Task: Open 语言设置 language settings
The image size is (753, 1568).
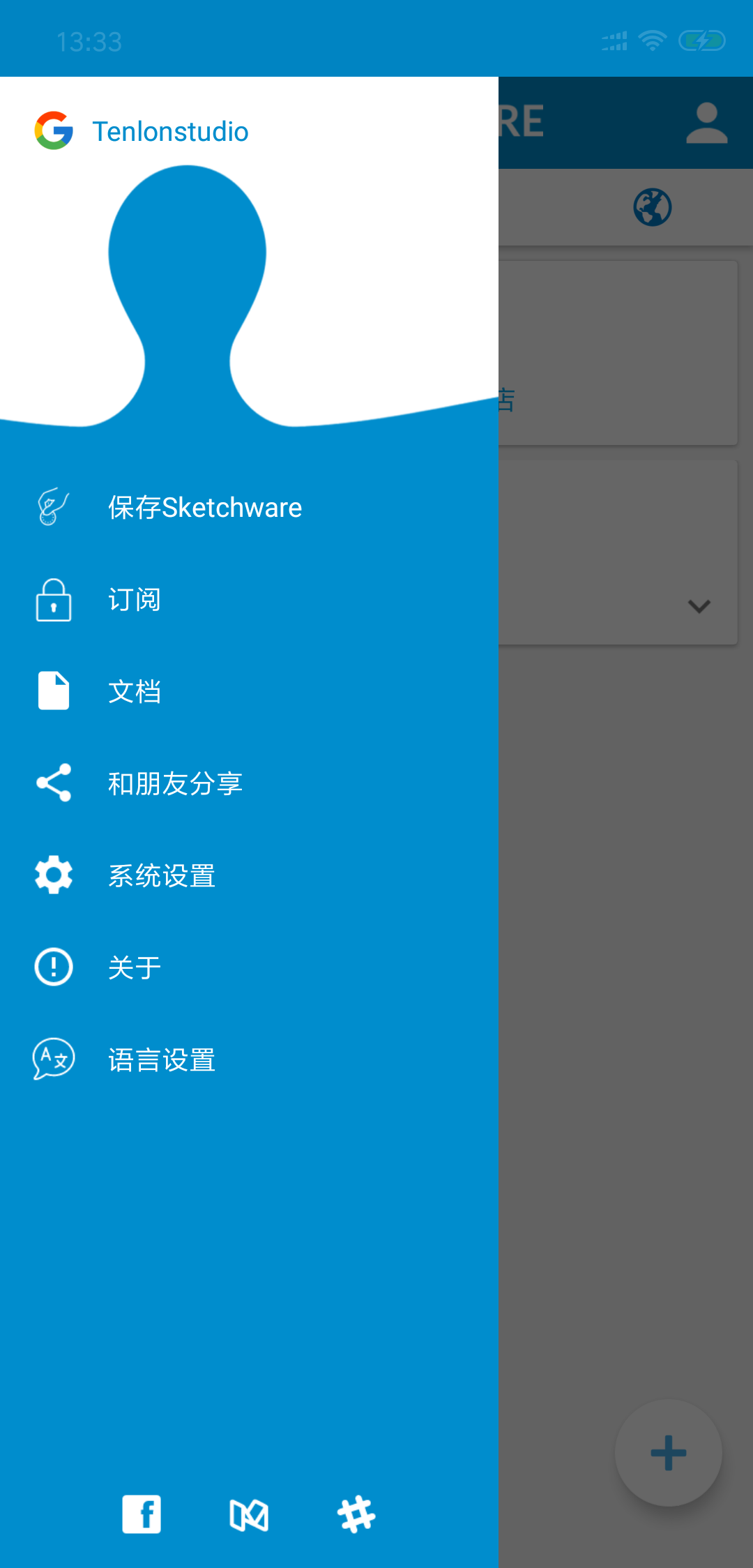Action: coord(249,1060)
